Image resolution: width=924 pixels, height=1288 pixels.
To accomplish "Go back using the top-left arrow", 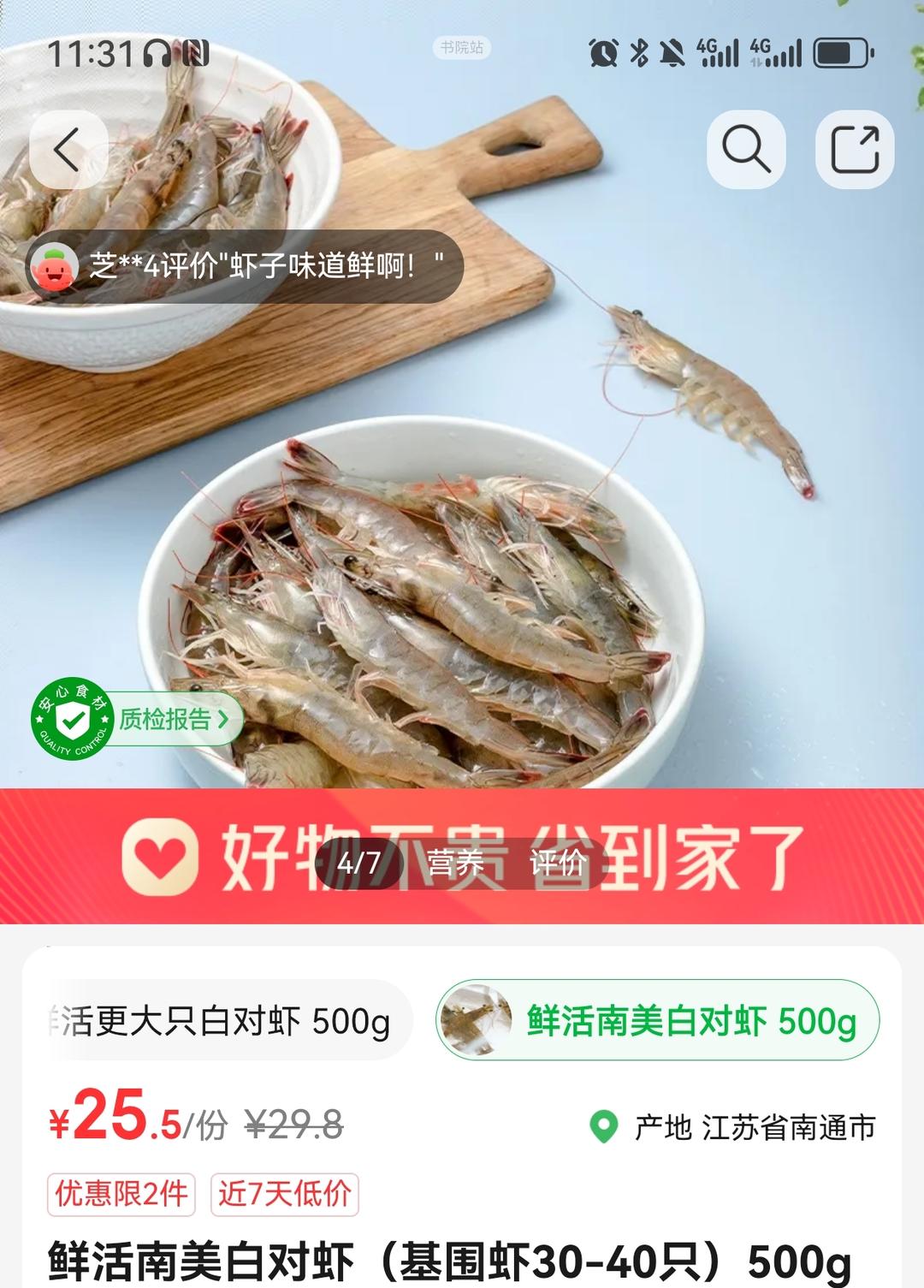I will pos(68,150).
